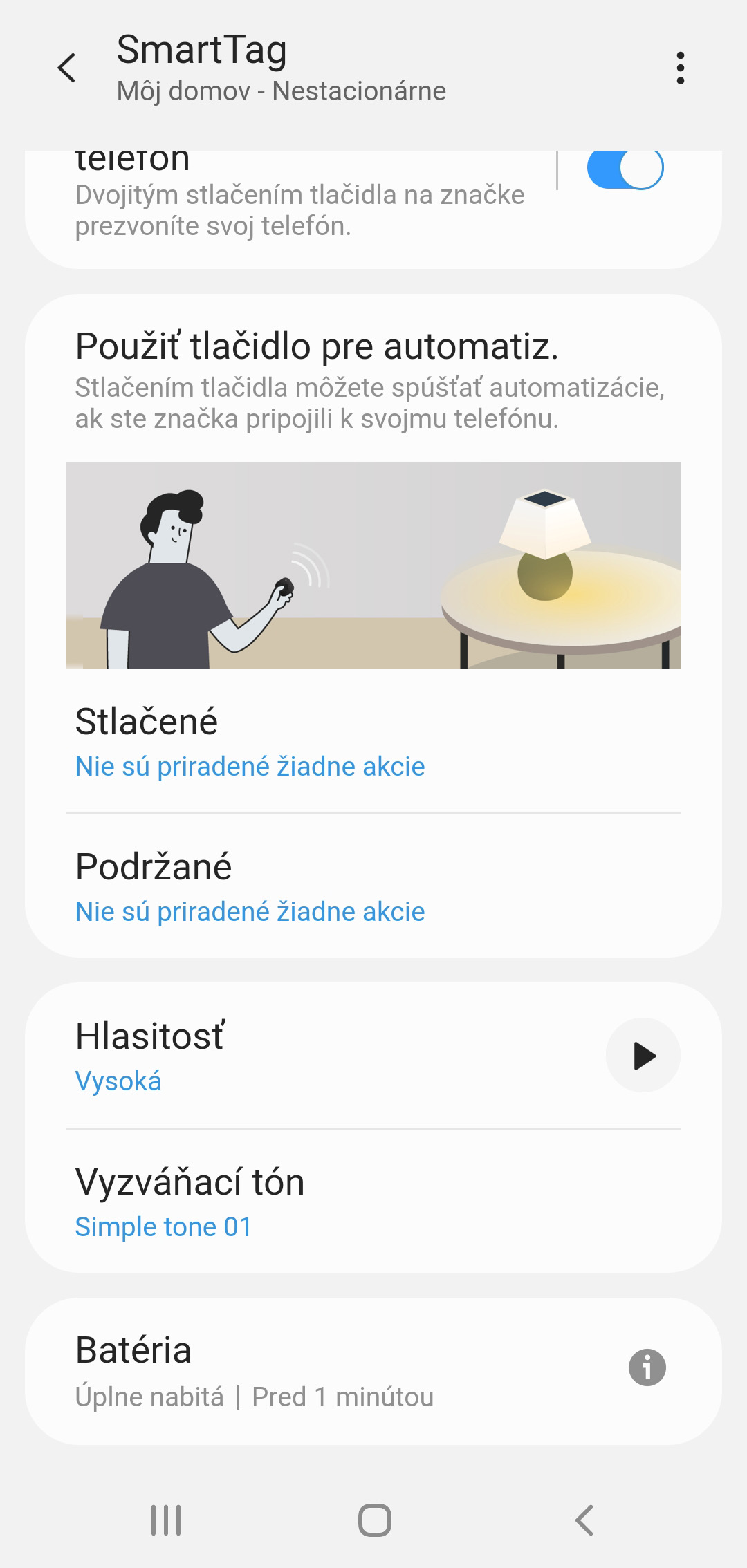Toggle the find-your-phone switch off
The width and height of the screenshot is (747, 1568).
pyautogui.click(x=625, y=167)
